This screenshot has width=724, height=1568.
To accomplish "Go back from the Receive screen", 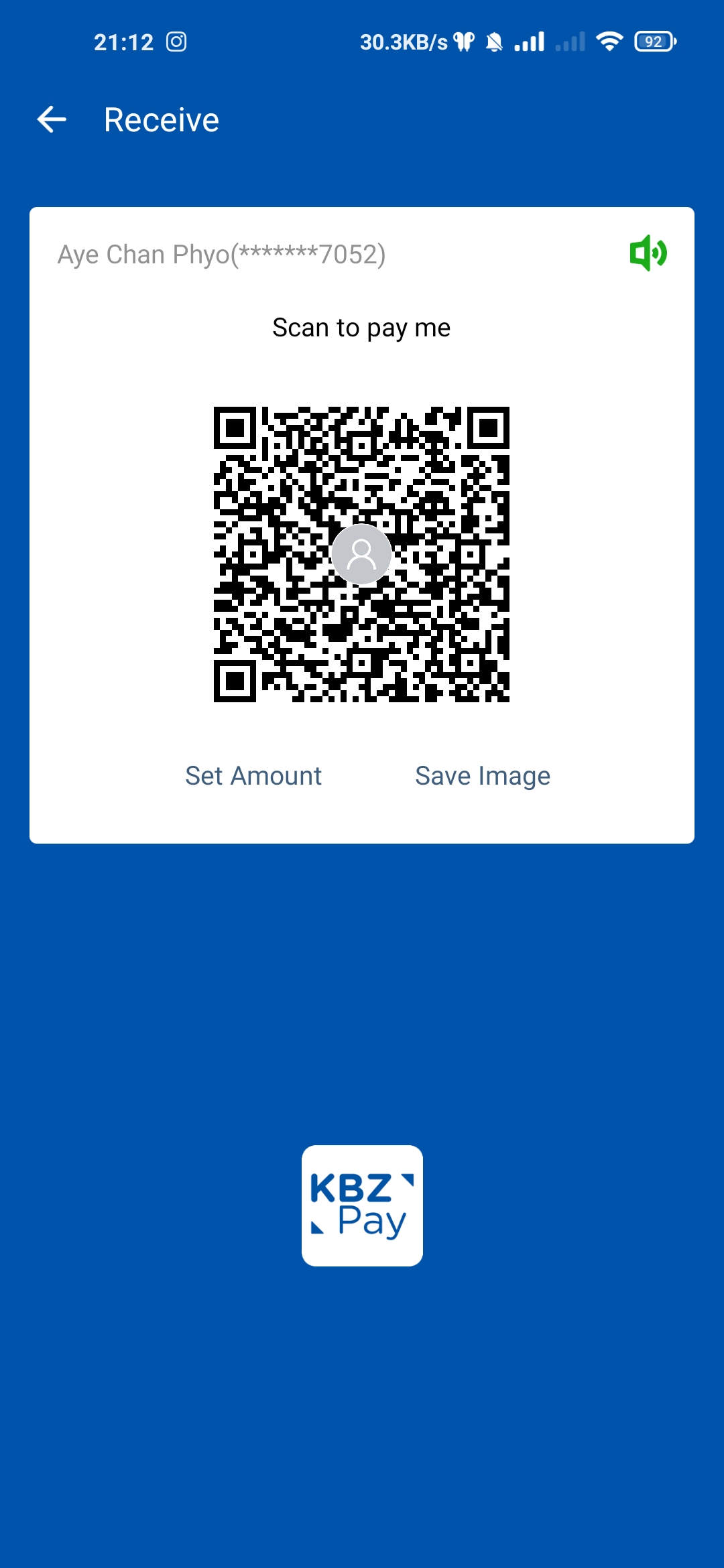I will [x=52, y=120].
